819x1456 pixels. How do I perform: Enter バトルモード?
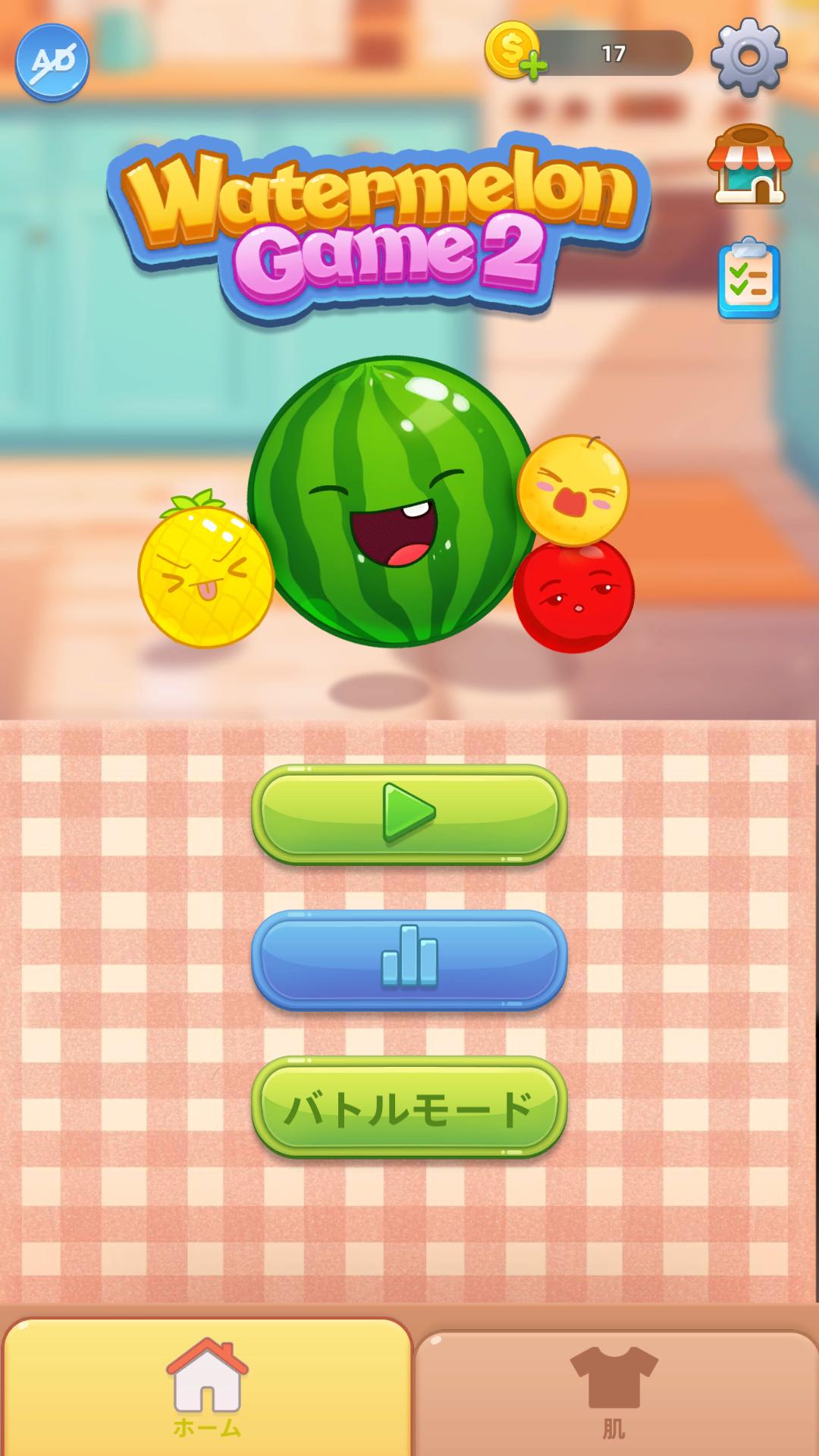point(409,1106)
